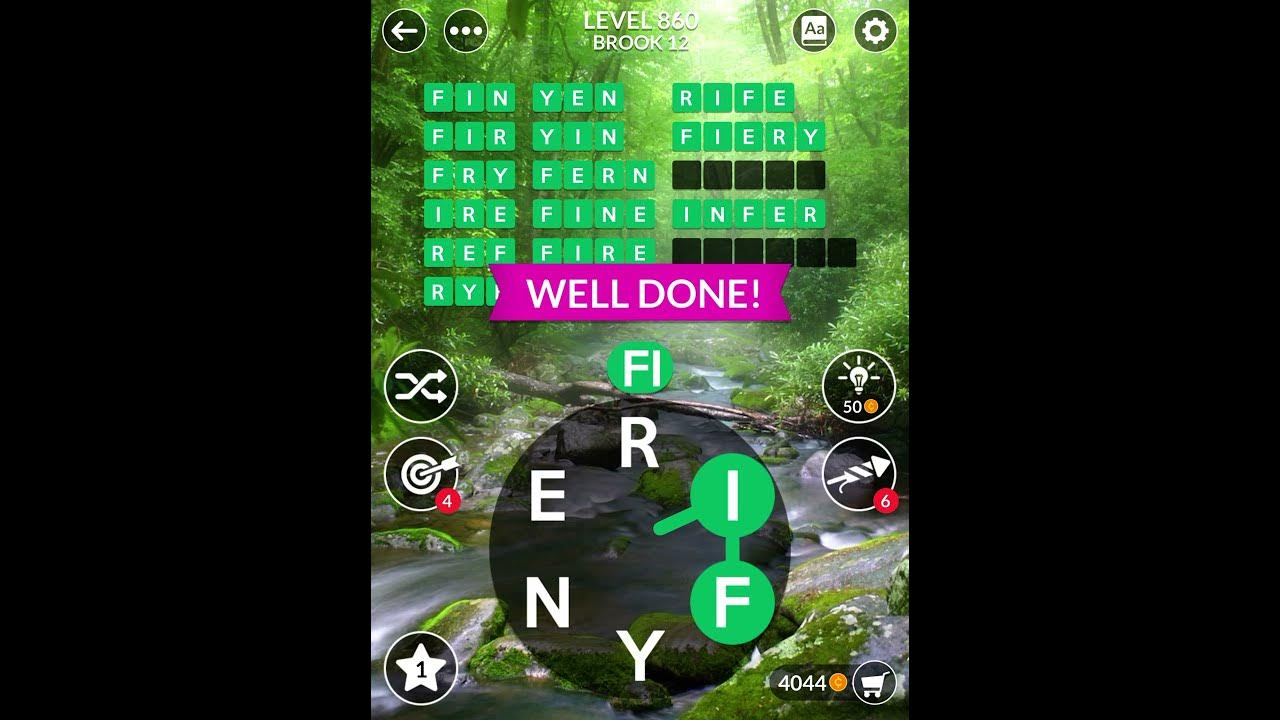Select letter N on the wheel
This screenshot has width=1280, height=720.
click(x=547, y=605)
